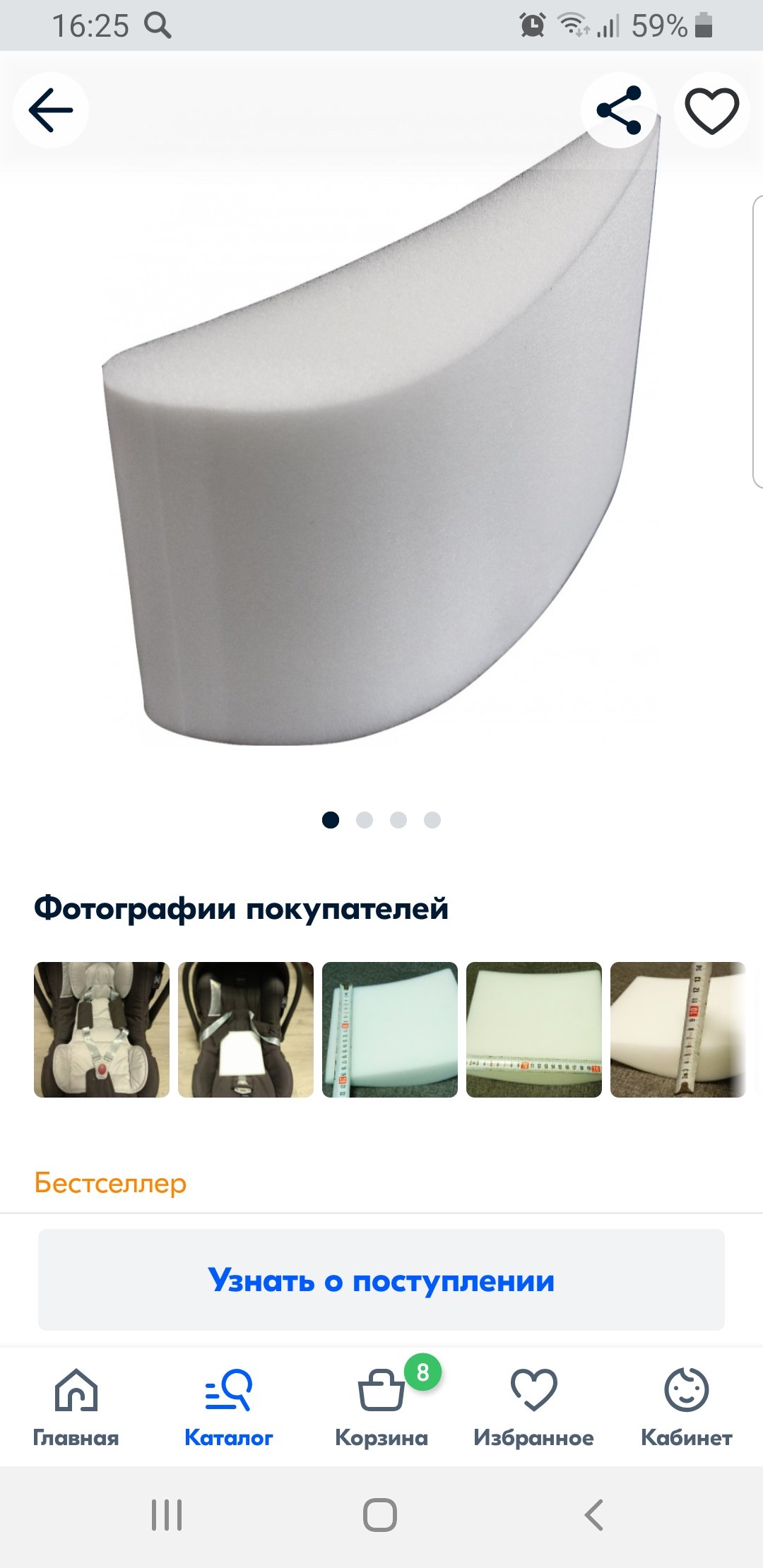Add product to favorites with heart icon
Screen dimensions: 763x1568
tap(711, 110)
